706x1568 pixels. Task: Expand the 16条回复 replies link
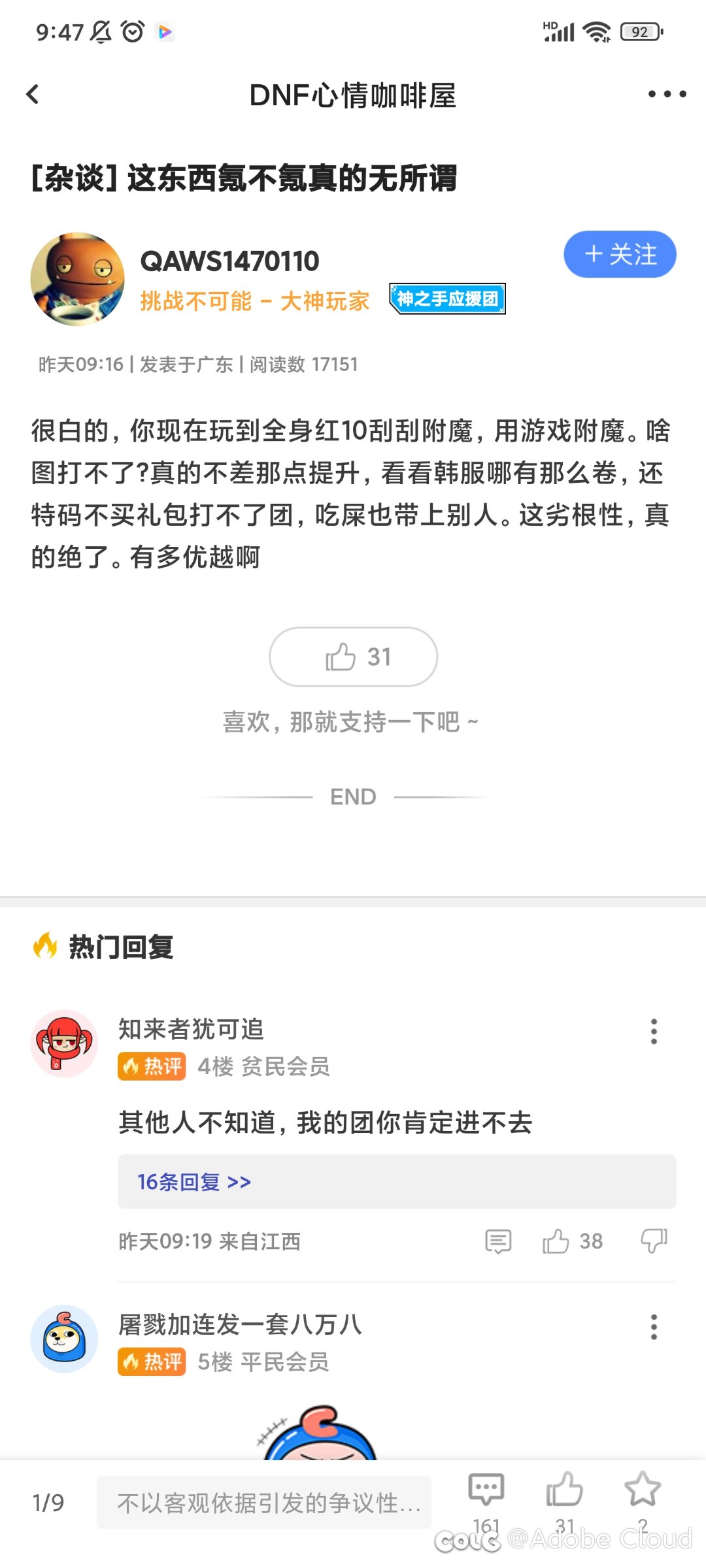[194, 1182]
